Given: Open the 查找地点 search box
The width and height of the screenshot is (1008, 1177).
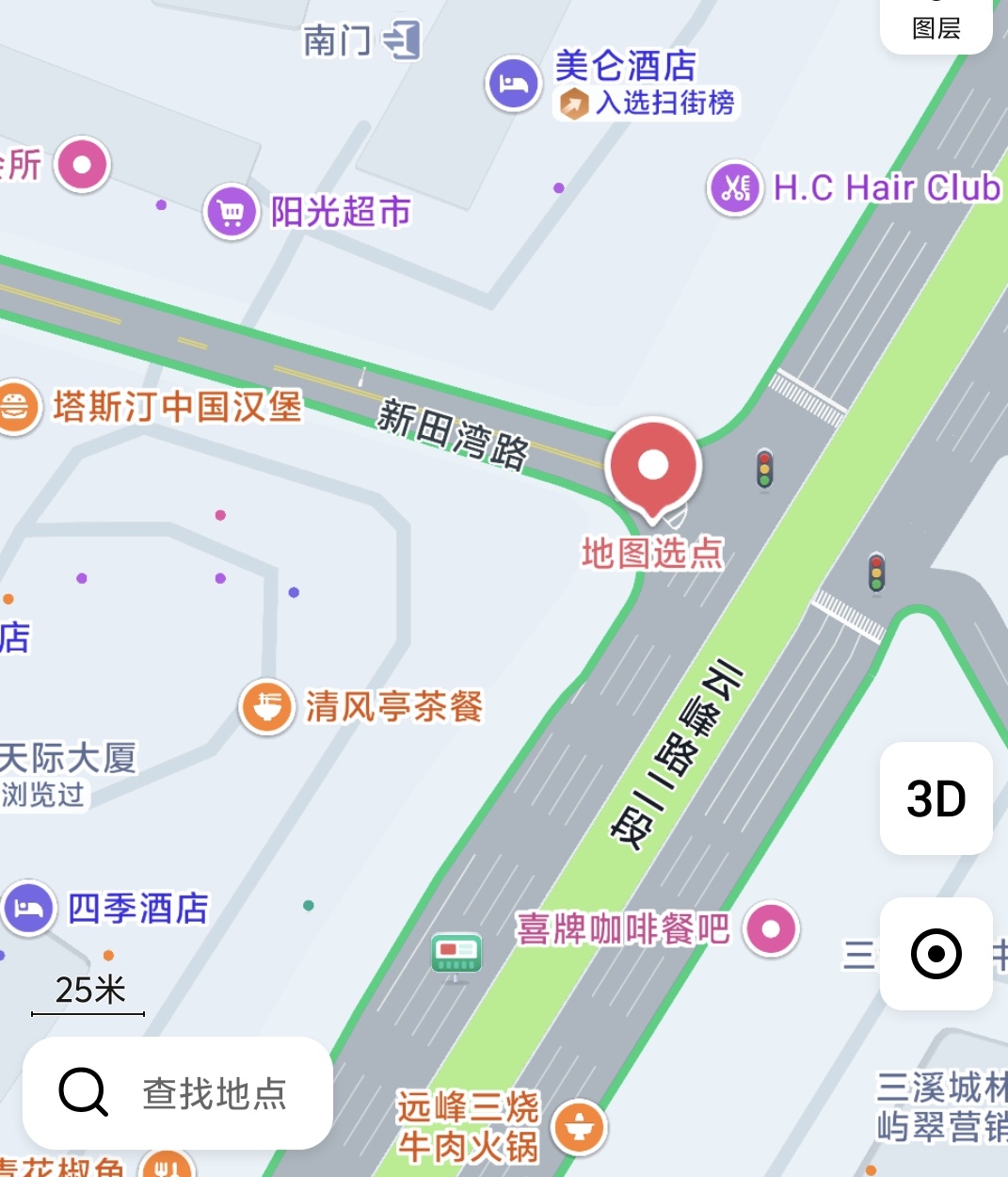Looking at the screenshot, I should coord(178,1093).
